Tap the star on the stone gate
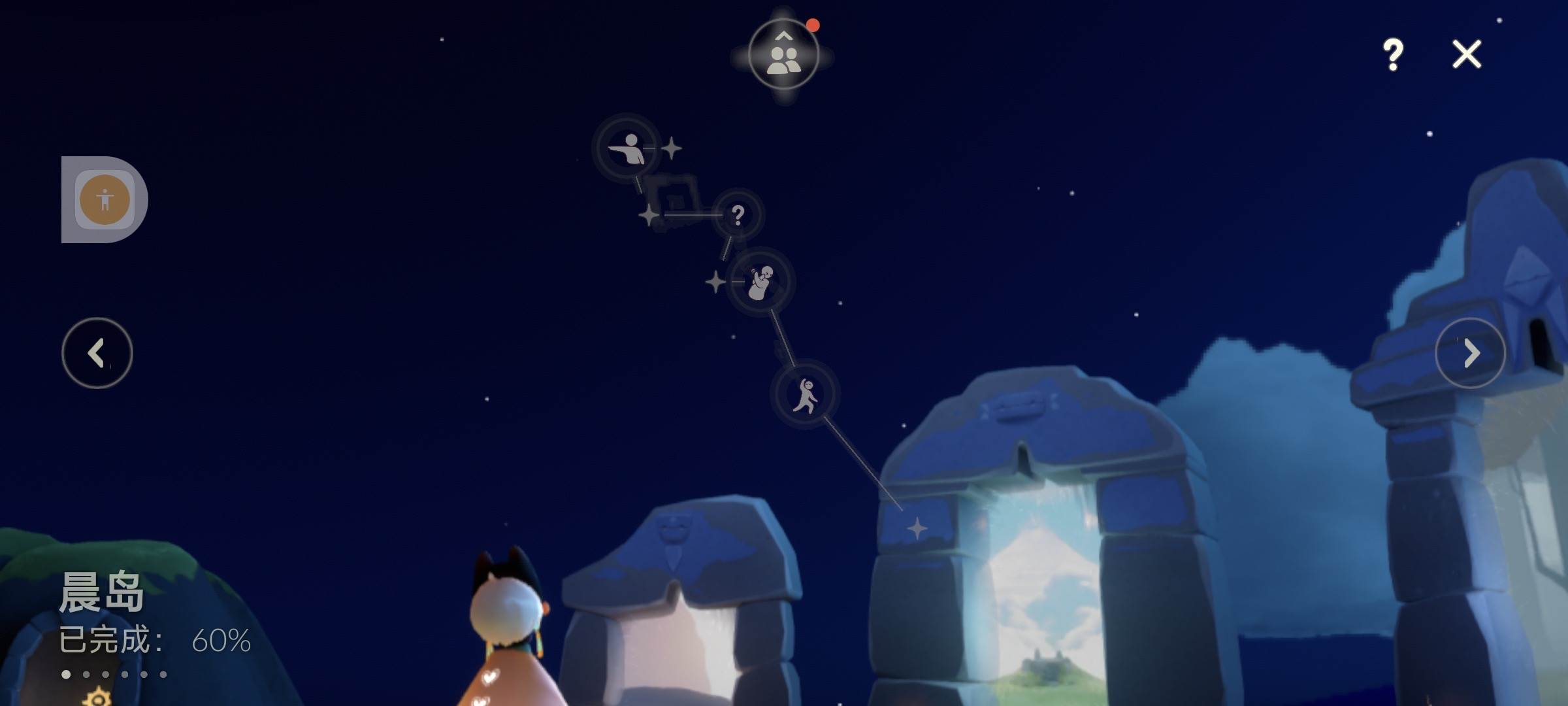Screen dimensions: 1568x706 pyautogui.click(x=917, y=528)
